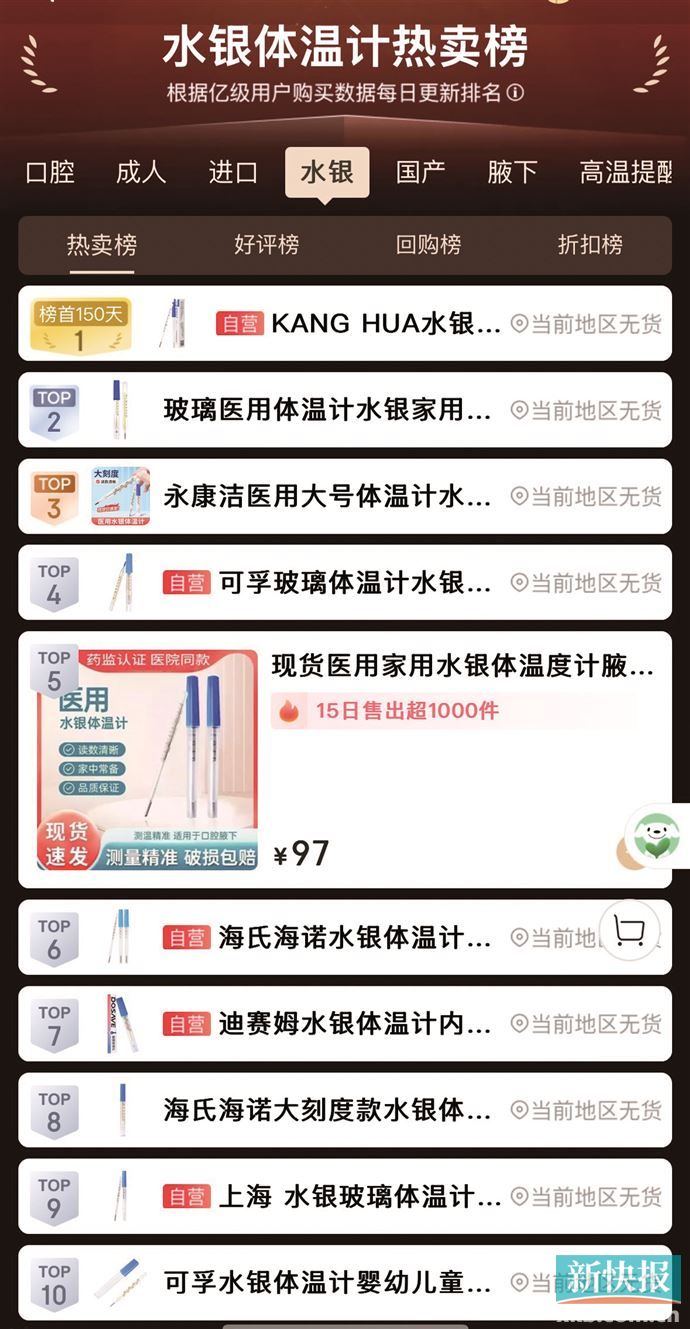Open the 好评榜 ranking tab
Viewport: 690px width, 1329px height.
coord(266,245)
